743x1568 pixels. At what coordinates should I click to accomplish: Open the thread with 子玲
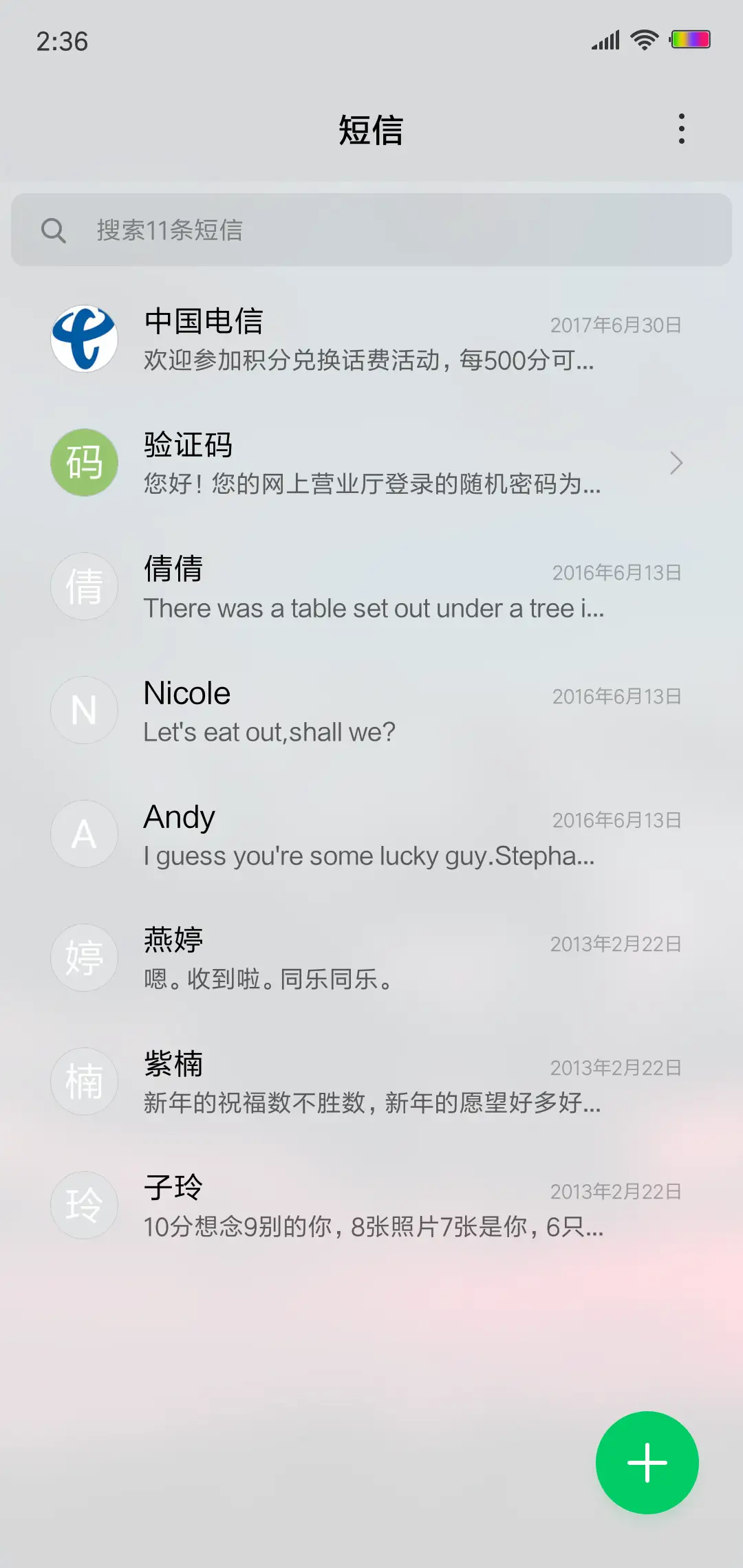[371, 1206]
